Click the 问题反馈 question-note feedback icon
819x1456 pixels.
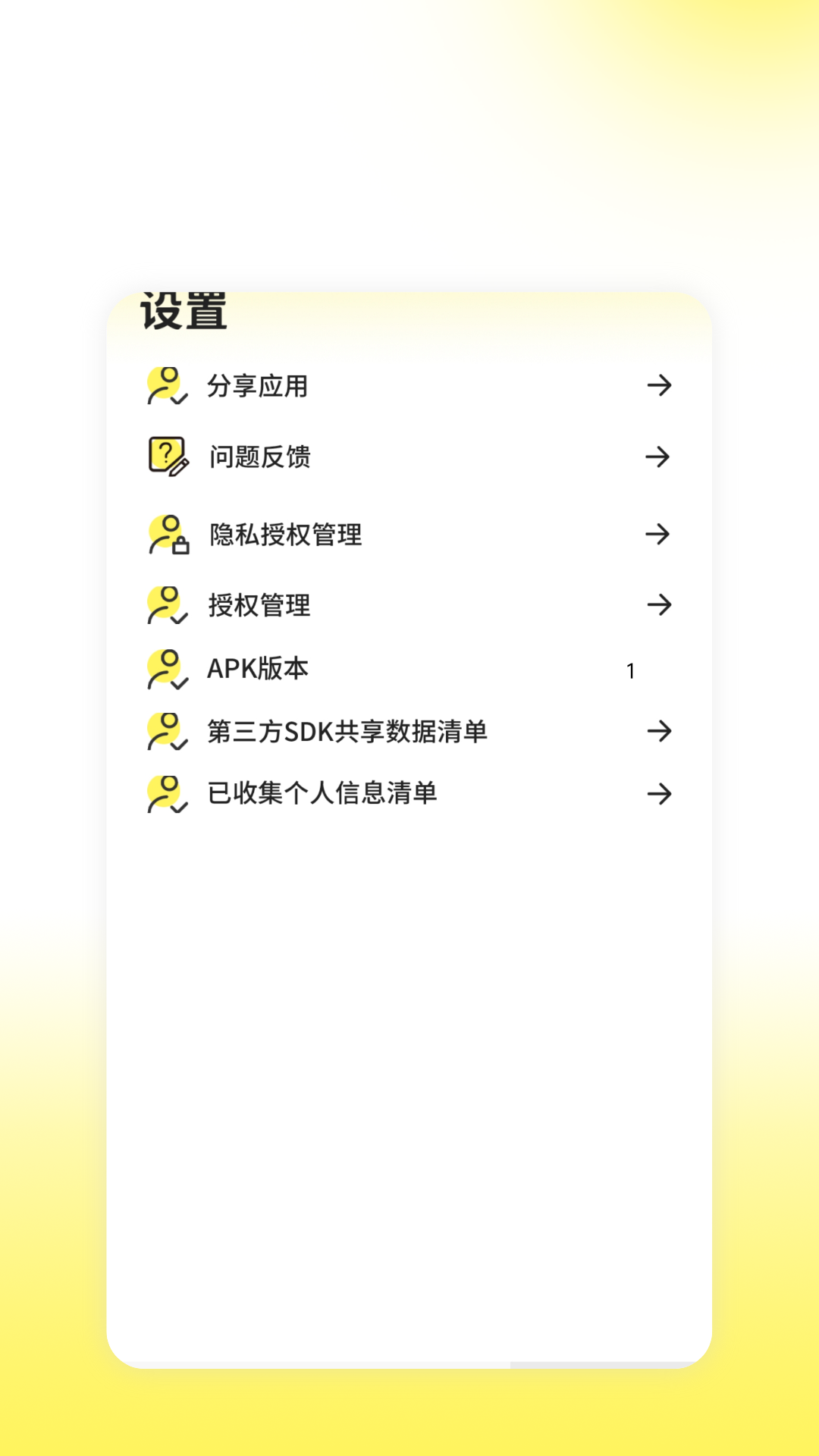168,456
